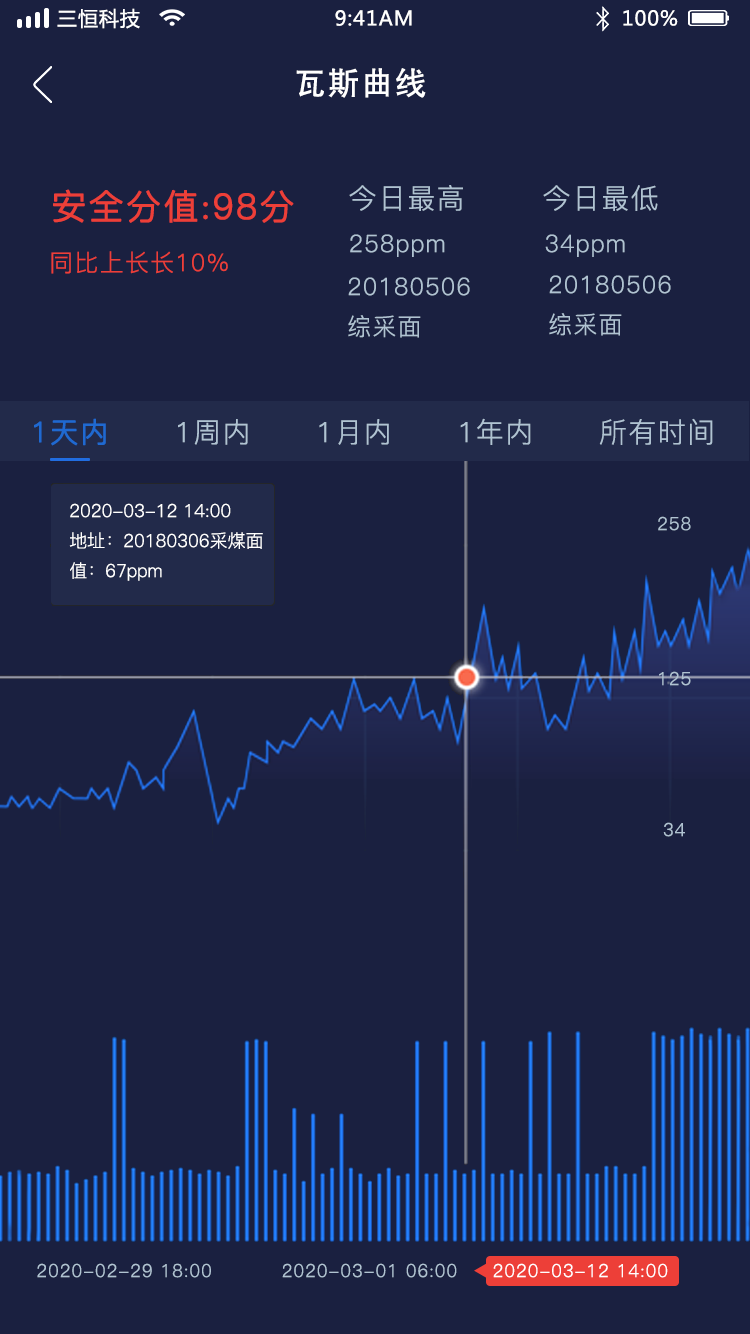Click the 同比上长长10% growth label
Viewport: 750px width, 1334px height.
pyautogui.click(x=138, y=260)
